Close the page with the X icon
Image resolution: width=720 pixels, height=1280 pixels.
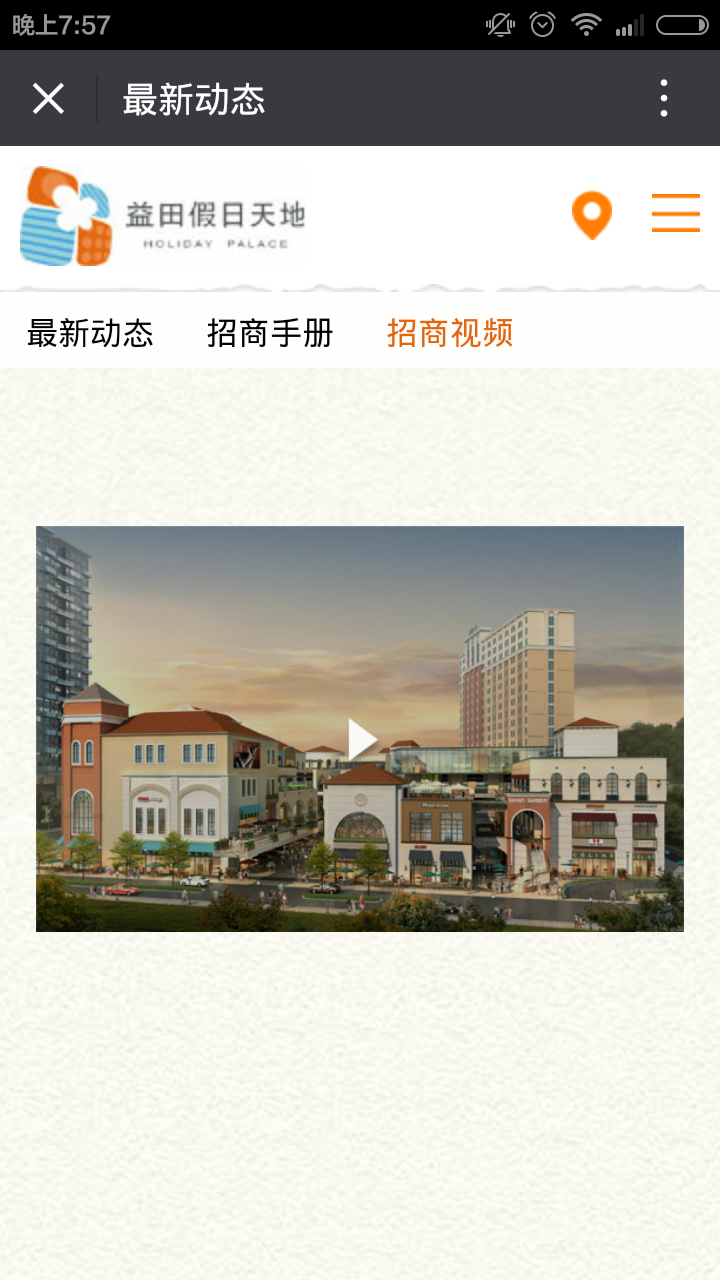(x=46, y=97)
